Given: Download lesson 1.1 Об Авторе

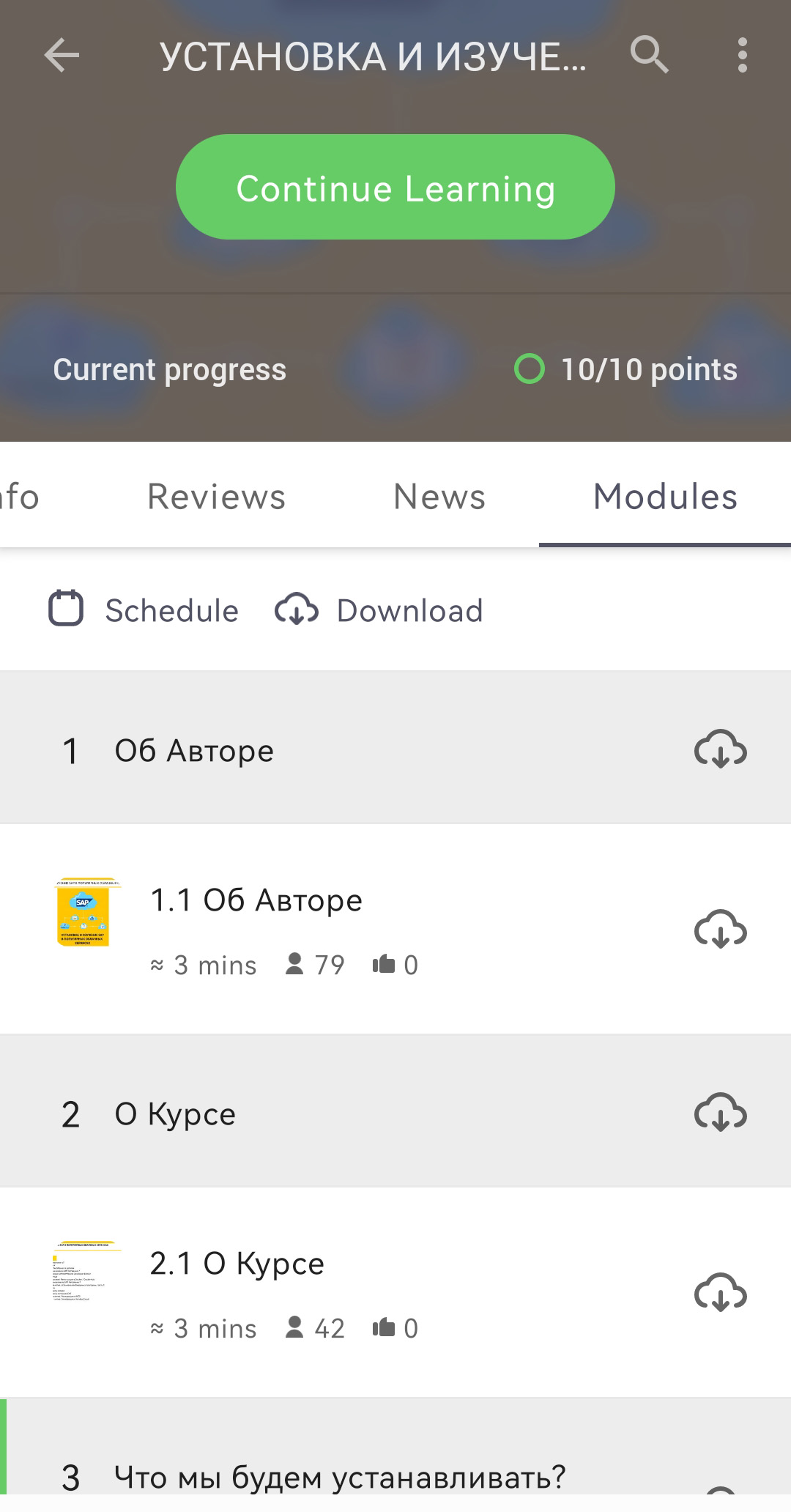Looking at the screenshot, I should coord(720,929).
